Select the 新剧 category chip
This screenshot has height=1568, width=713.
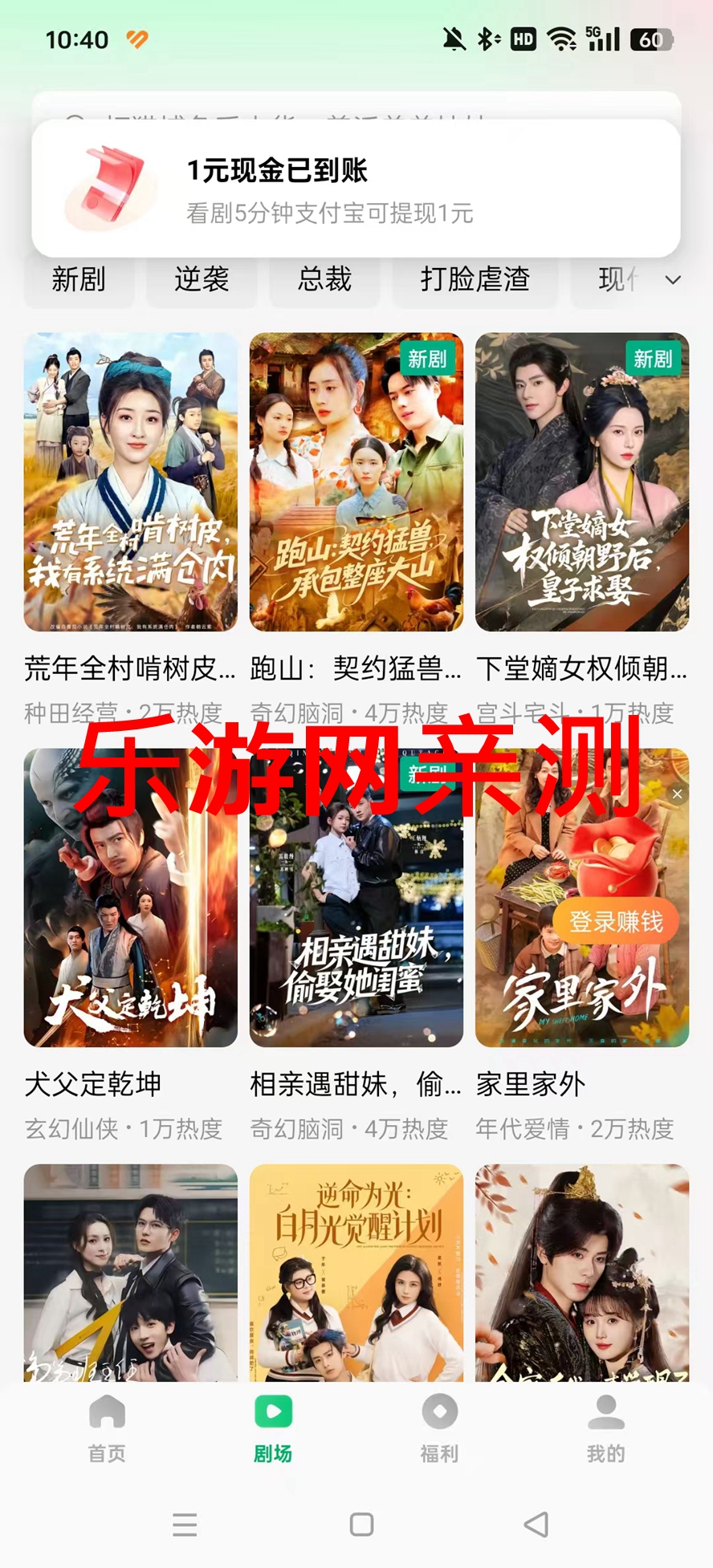coord(79,279)
